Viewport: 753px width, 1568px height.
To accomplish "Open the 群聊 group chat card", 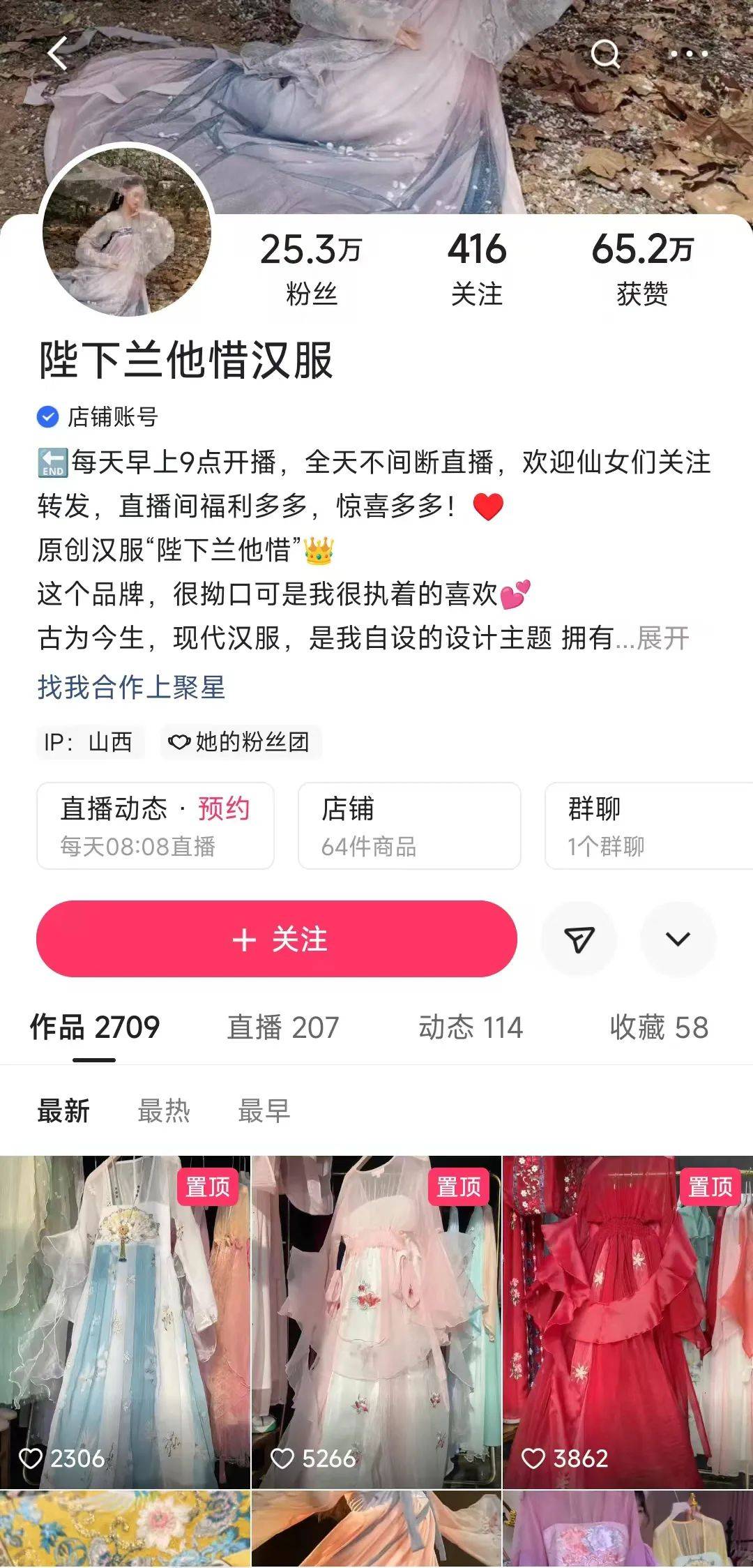I will coord(648,826).
